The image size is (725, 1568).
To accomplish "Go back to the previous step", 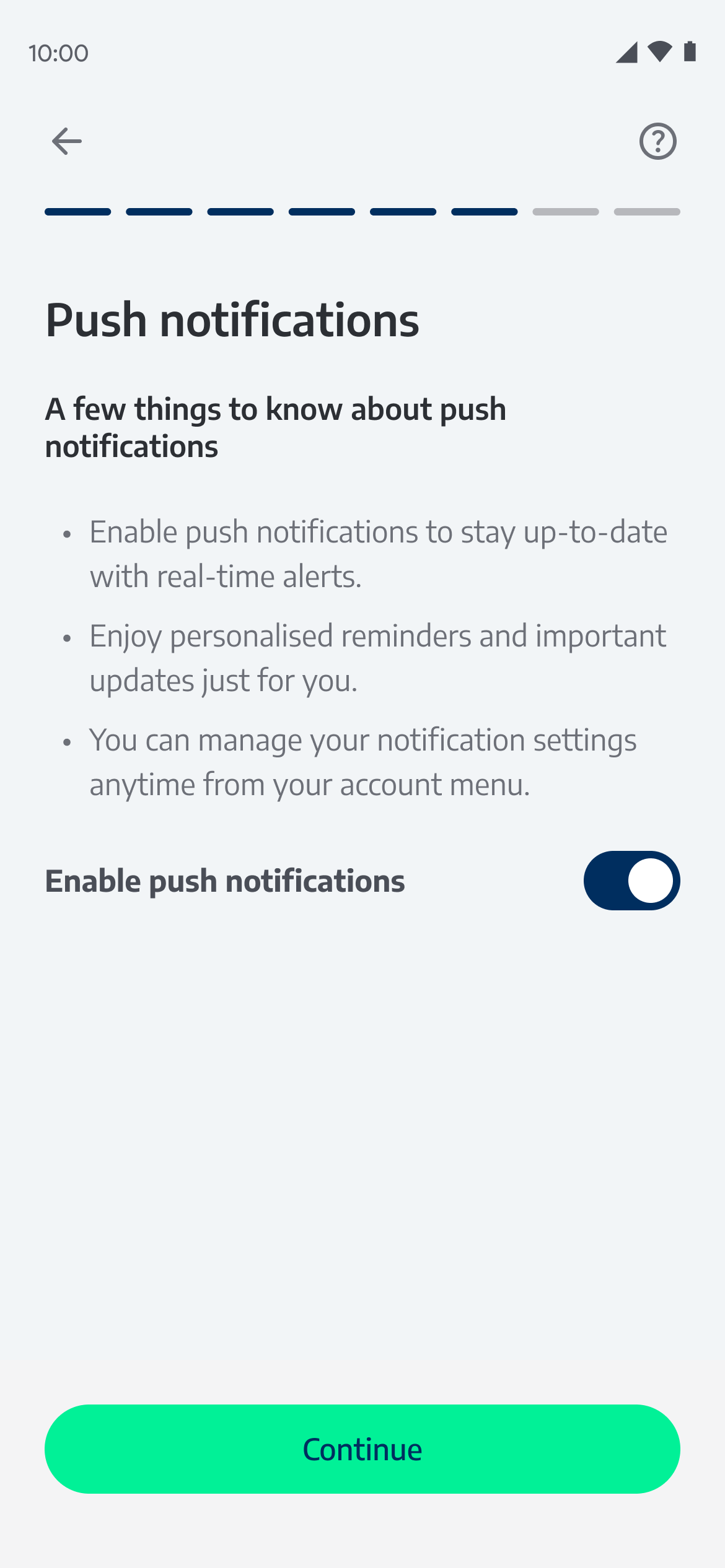I will 66,141.
